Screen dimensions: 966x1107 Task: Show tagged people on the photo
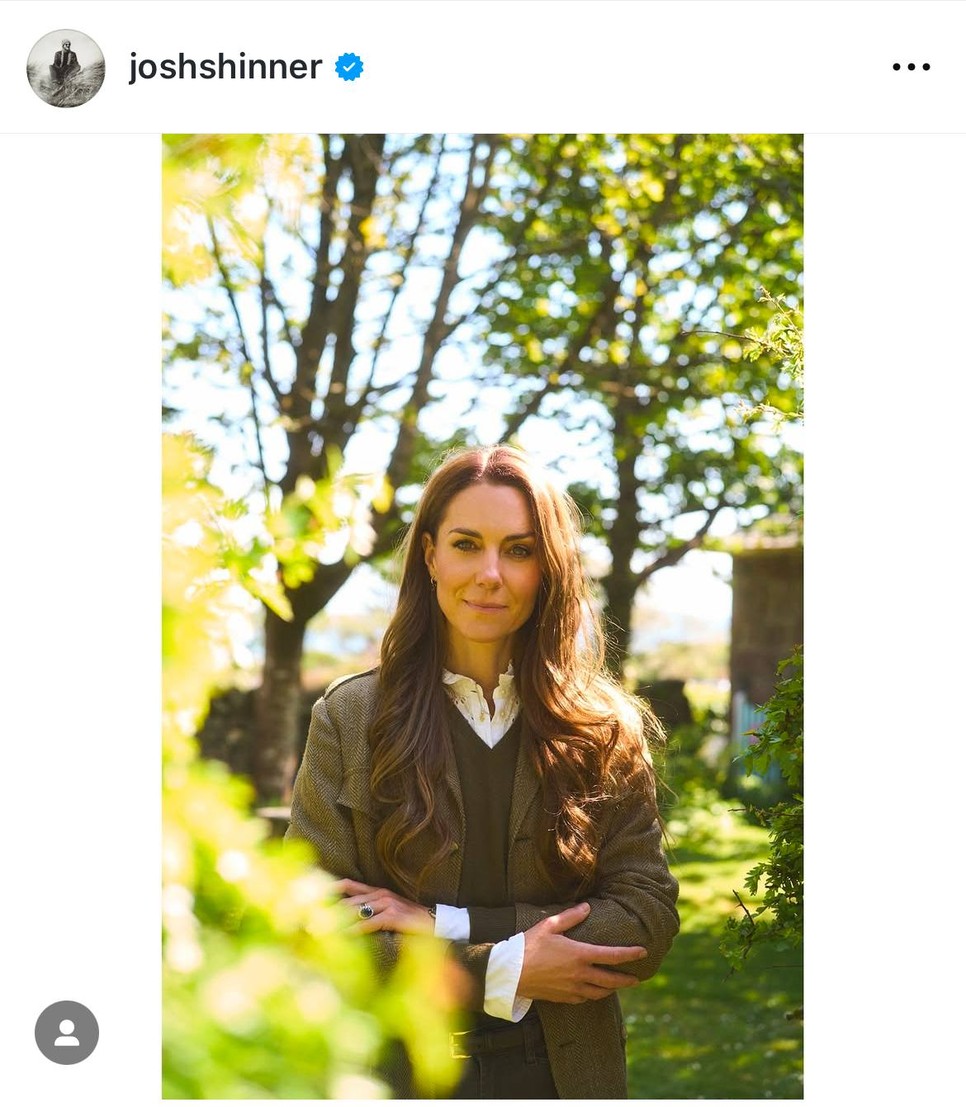tap(67, 1032)
